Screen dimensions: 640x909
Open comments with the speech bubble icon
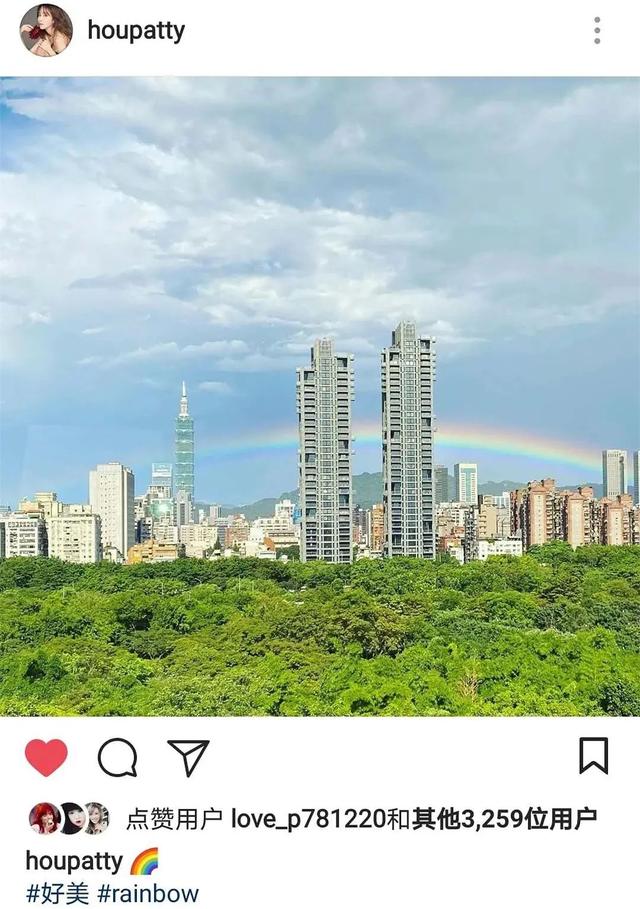coord(117,758)
